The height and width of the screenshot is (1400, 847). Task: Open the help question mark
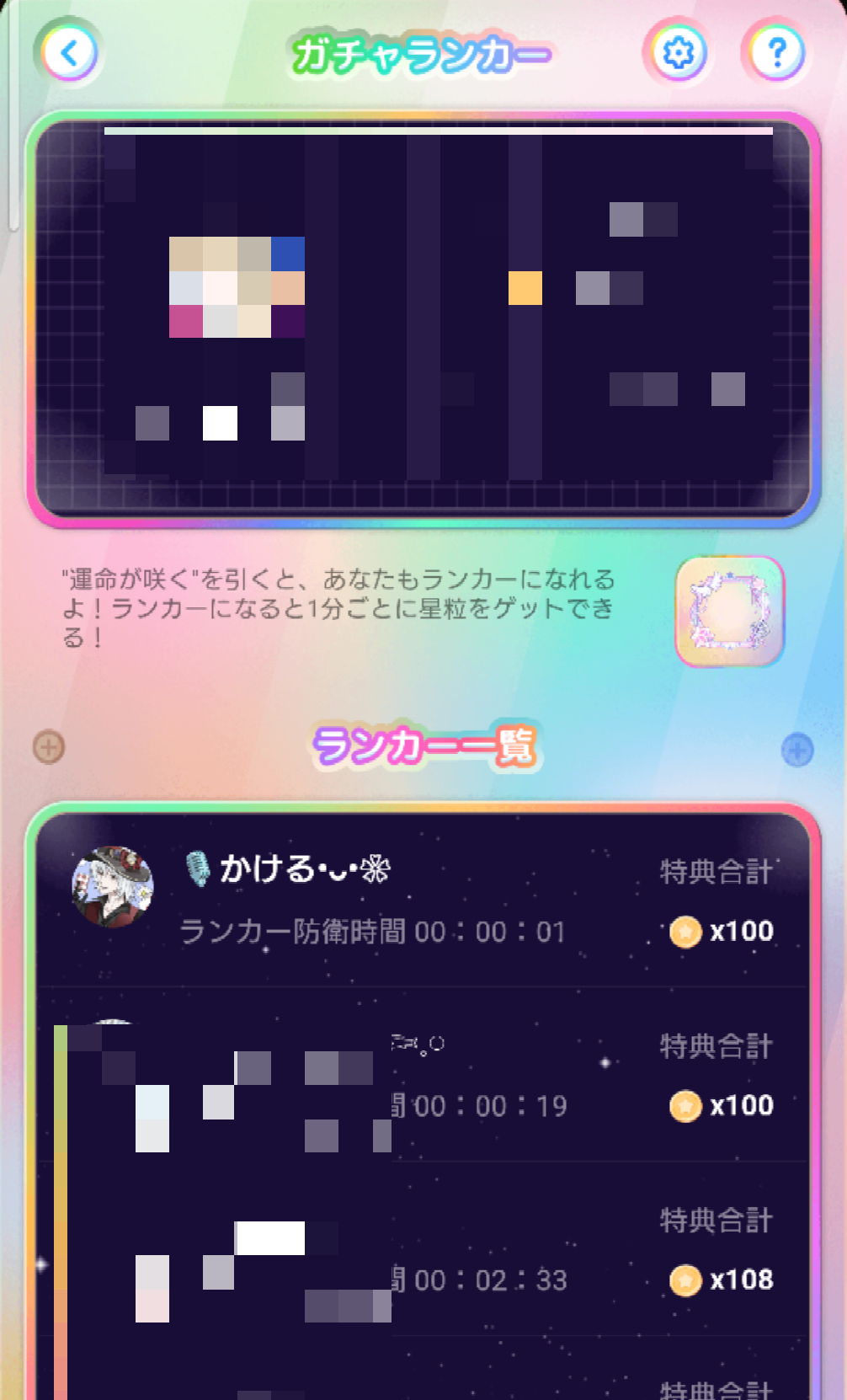(x=776, y=53)
